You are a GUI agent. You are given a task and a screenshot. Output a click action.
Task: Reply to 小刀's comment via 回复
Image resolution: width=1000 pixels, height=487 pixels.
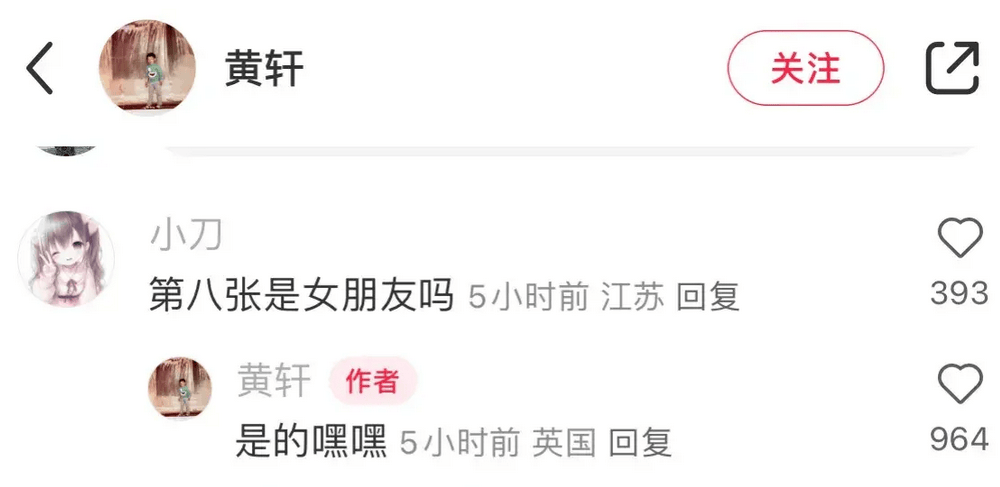(x=708, y=297)
